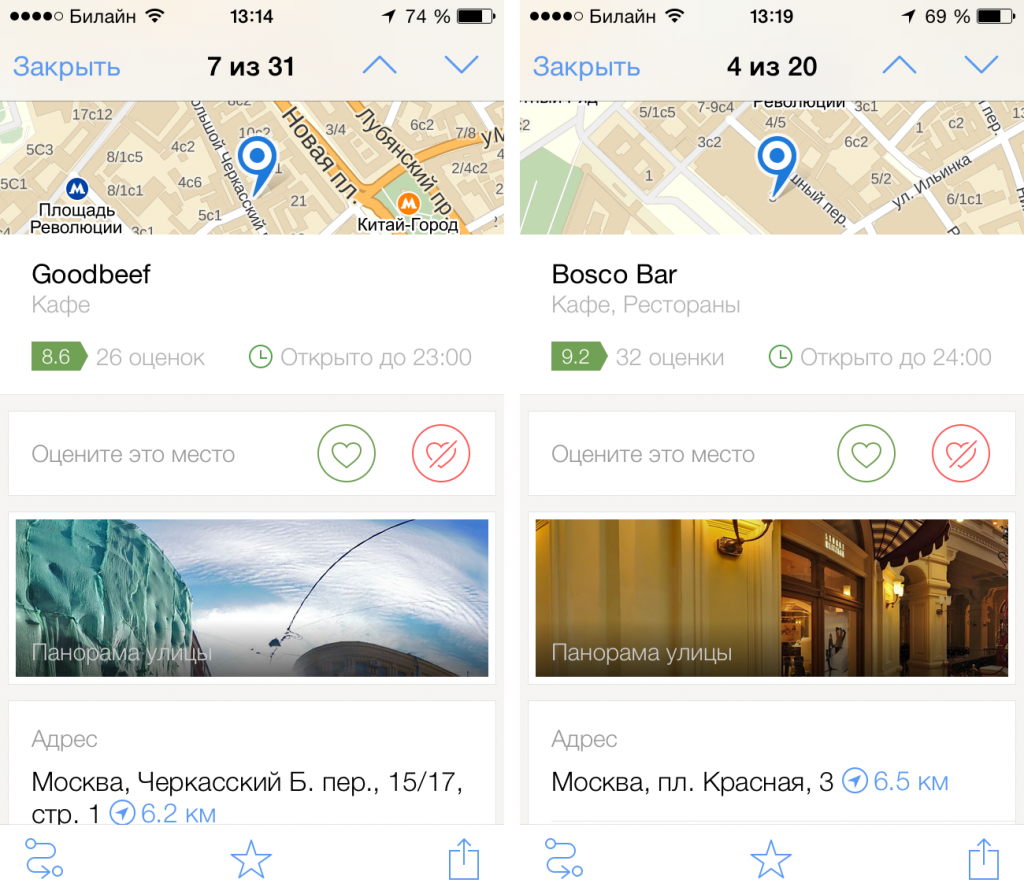Share the Bosco Bar place

(984, 859)
